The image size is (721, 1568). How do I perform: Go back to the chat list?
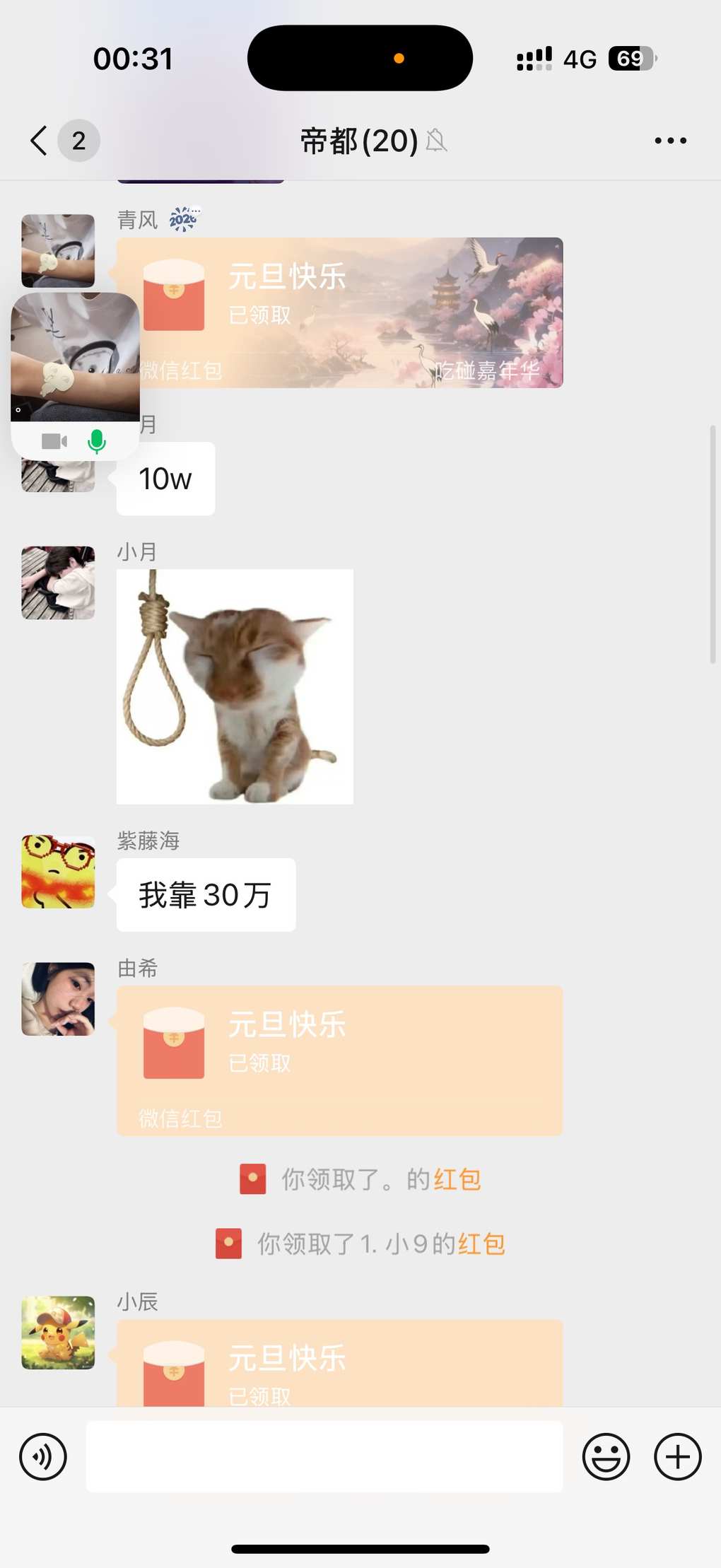click(40, 141)
